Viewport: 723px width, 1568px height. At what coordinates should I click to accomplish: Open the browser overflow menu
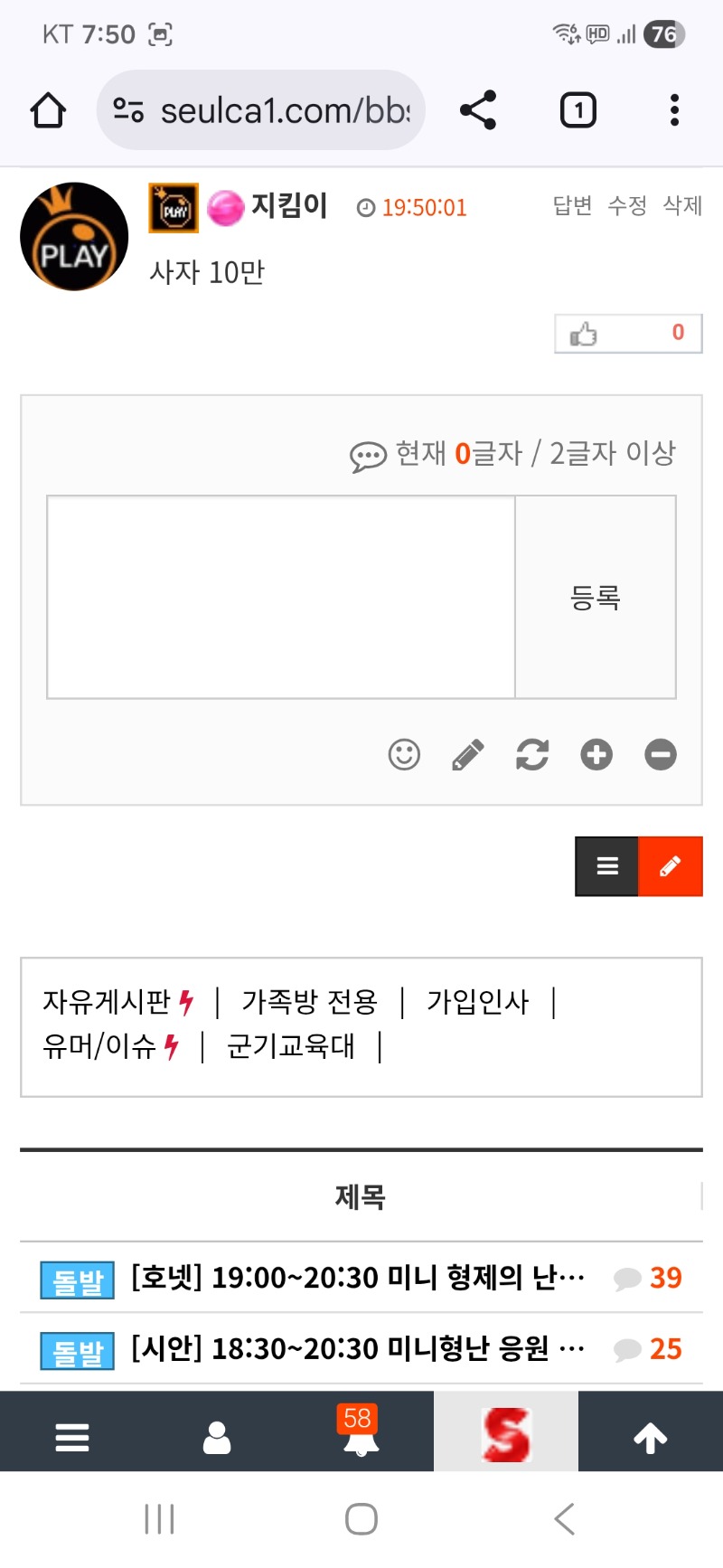[674, 110]
